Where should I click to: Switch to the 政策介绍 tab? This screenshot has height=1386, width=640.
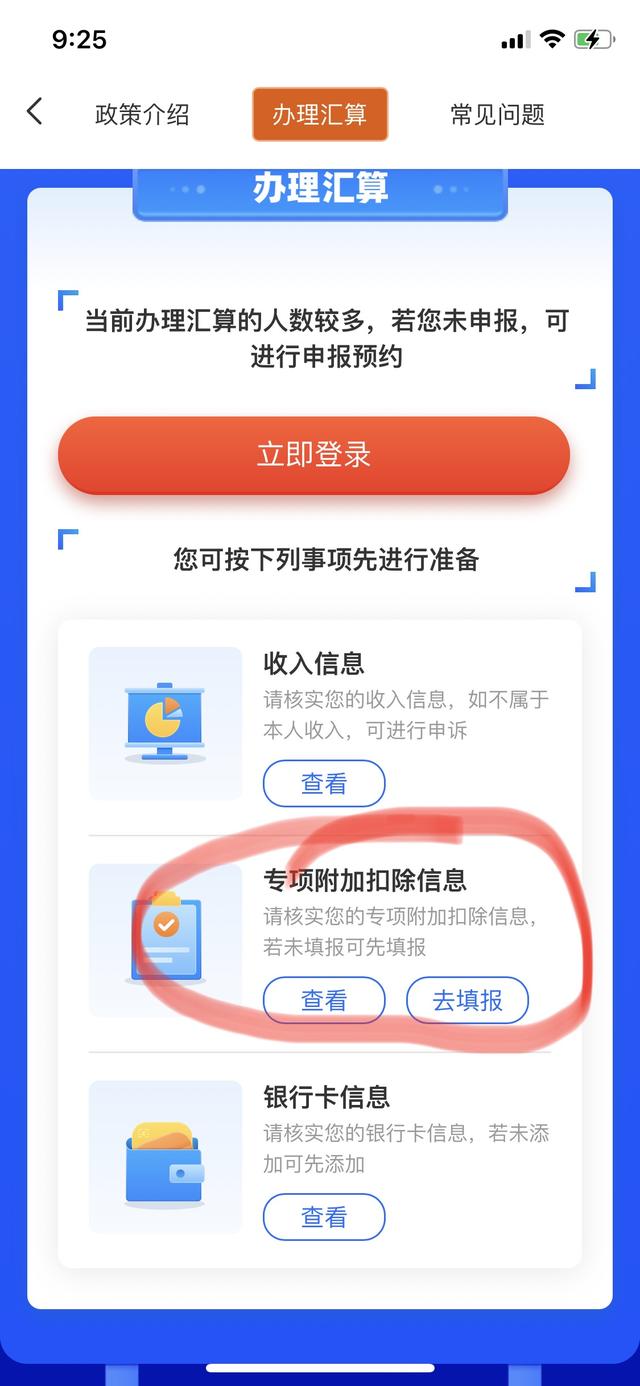[142, 114]
